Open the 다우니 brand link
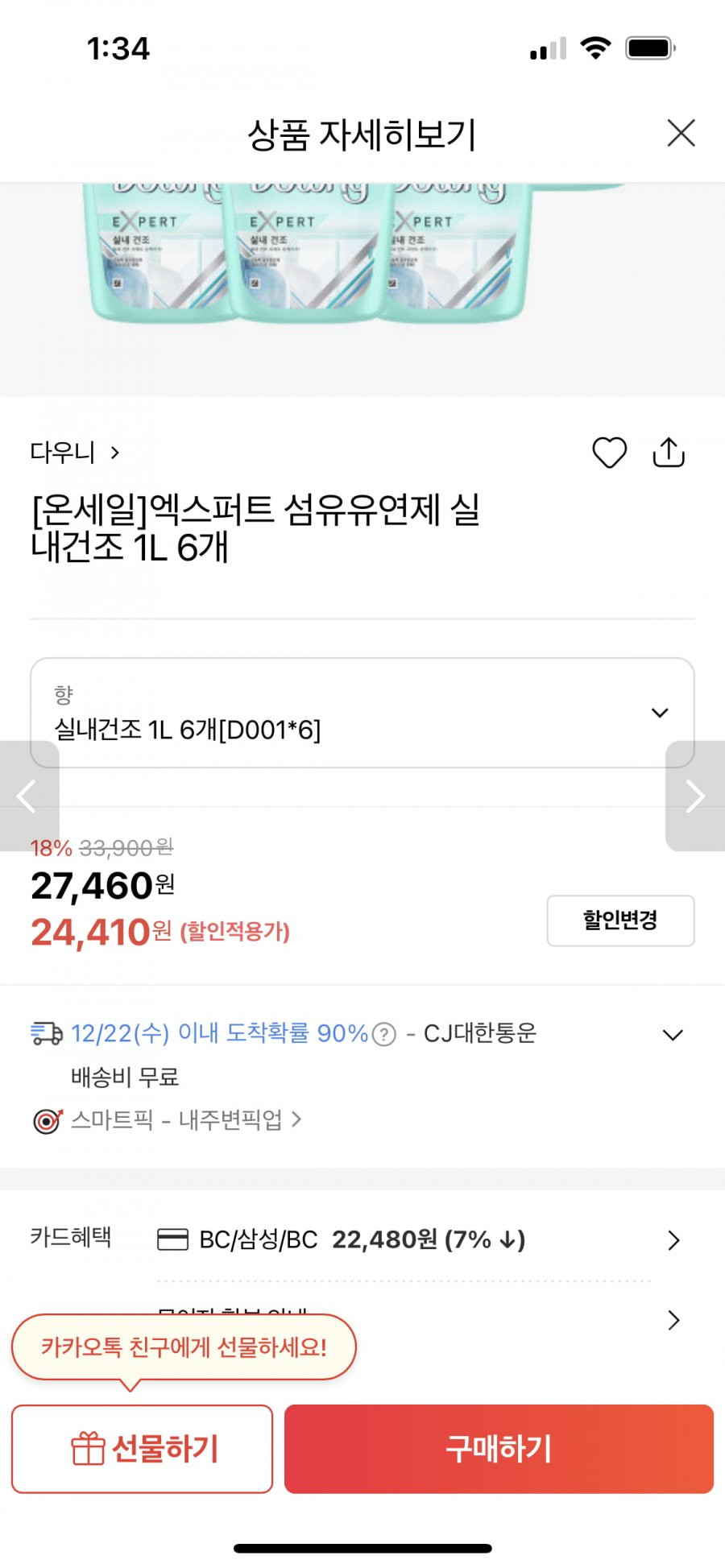Image resolution: width=725 pixels, height=1568 pixels. (75, 453)
